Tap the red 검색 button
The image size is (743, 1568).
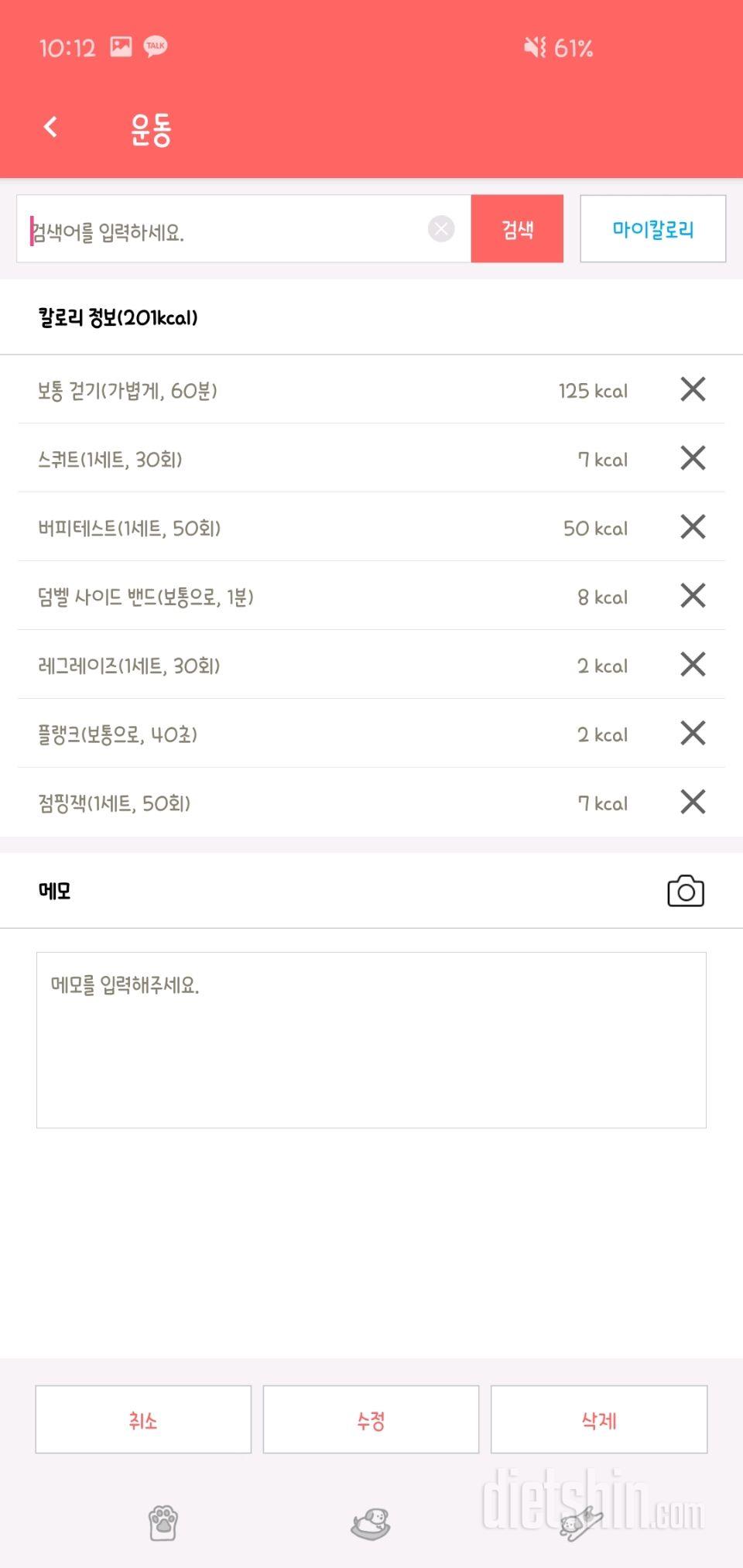[x=517, y=229]
